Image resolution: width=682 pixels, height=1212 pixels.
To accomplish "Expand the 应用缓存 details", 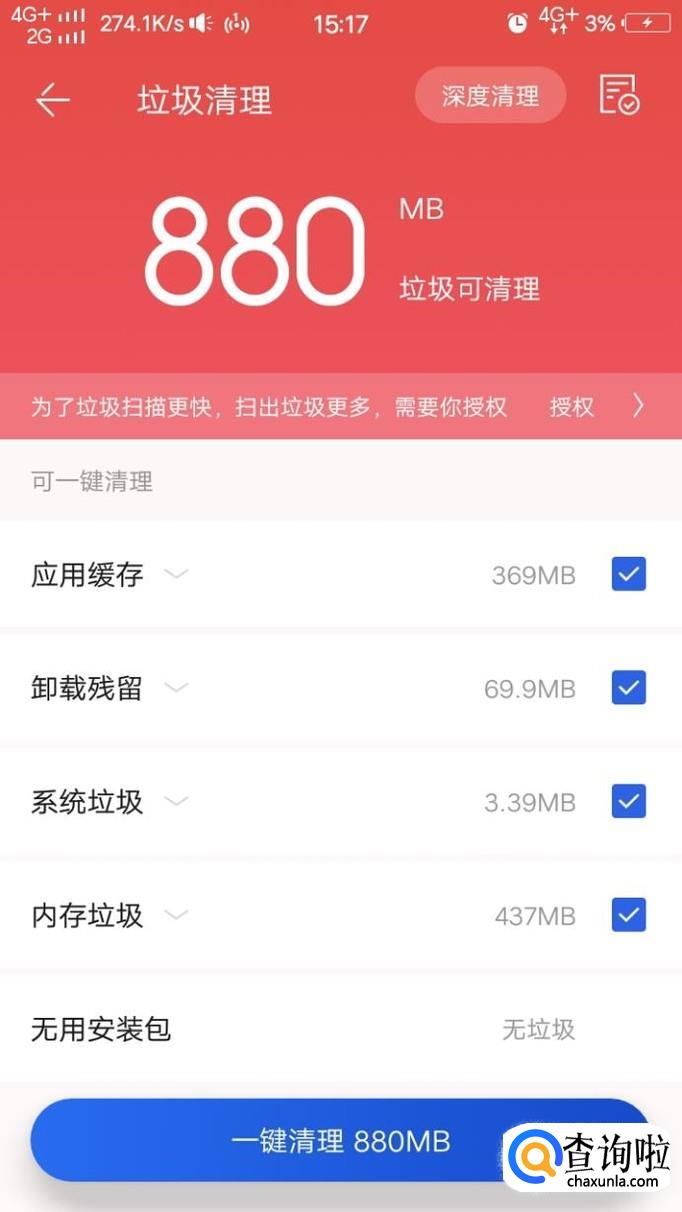I will tap(176, 575).
